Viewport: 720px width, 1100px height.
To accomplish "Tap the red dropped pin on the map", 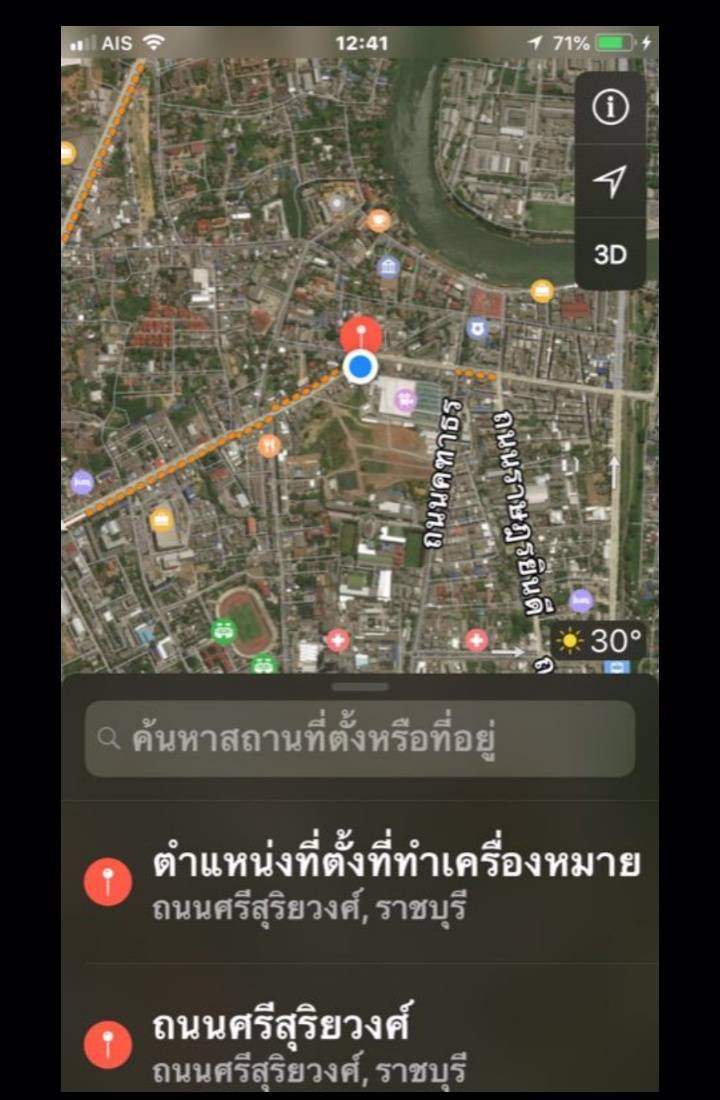I will (360, 335).
